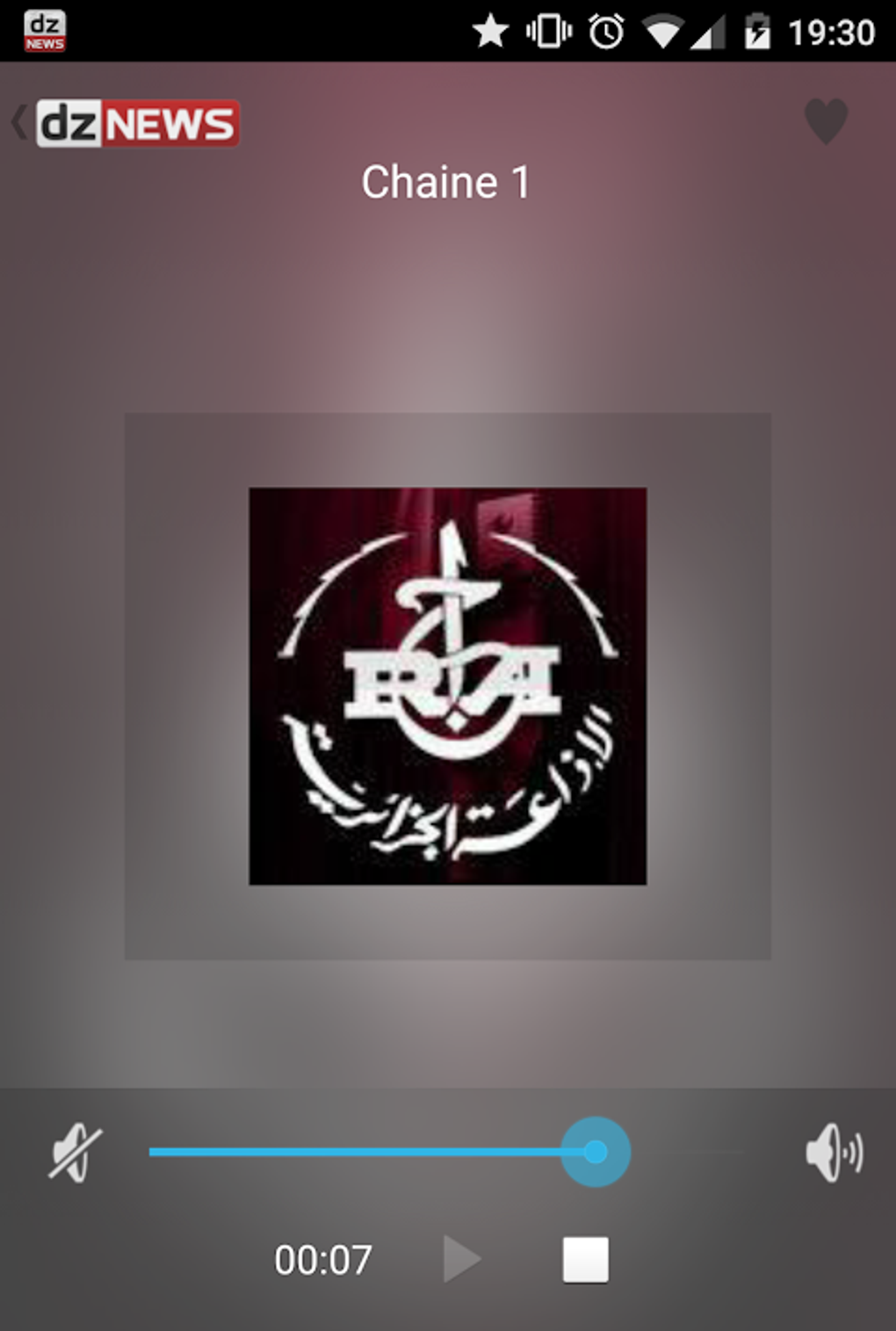Mute the radio stream audio
This screenshot has height=1331, width=896.
click(x=73, y=1151)
